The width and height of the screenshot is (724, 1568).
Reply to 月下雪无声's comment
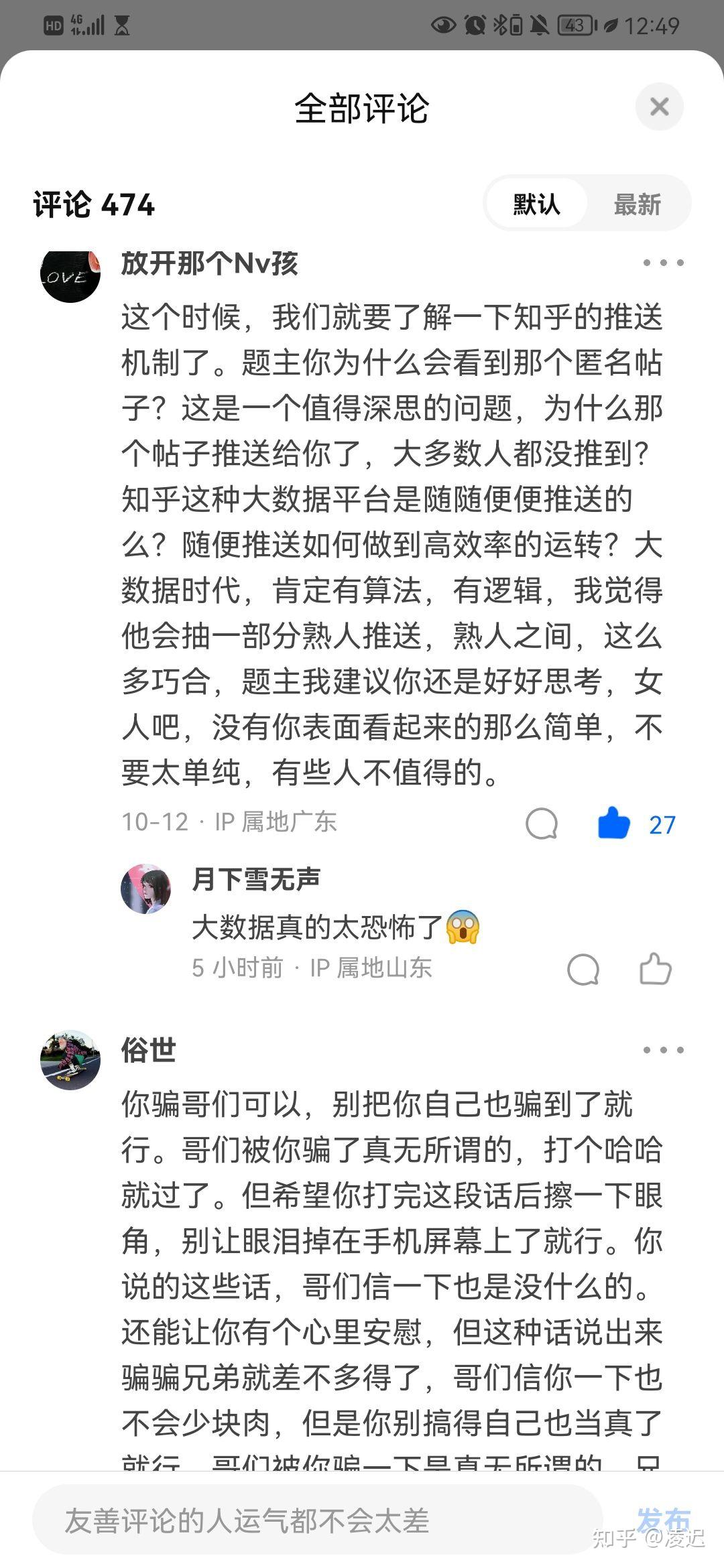pyautogui.click(x=583, y=969)
